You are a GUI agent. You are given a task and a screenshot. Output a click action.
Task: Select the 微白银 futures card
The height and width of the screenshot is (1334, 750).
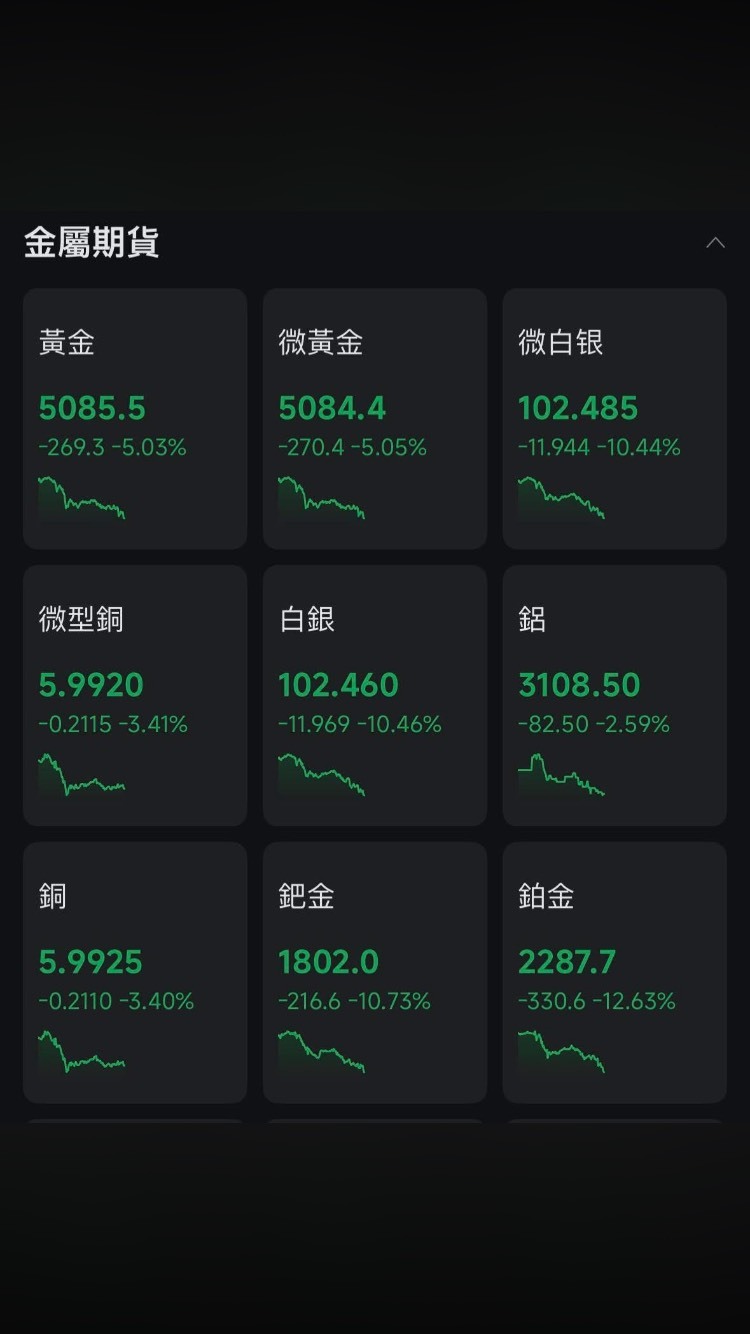point(615,419)
